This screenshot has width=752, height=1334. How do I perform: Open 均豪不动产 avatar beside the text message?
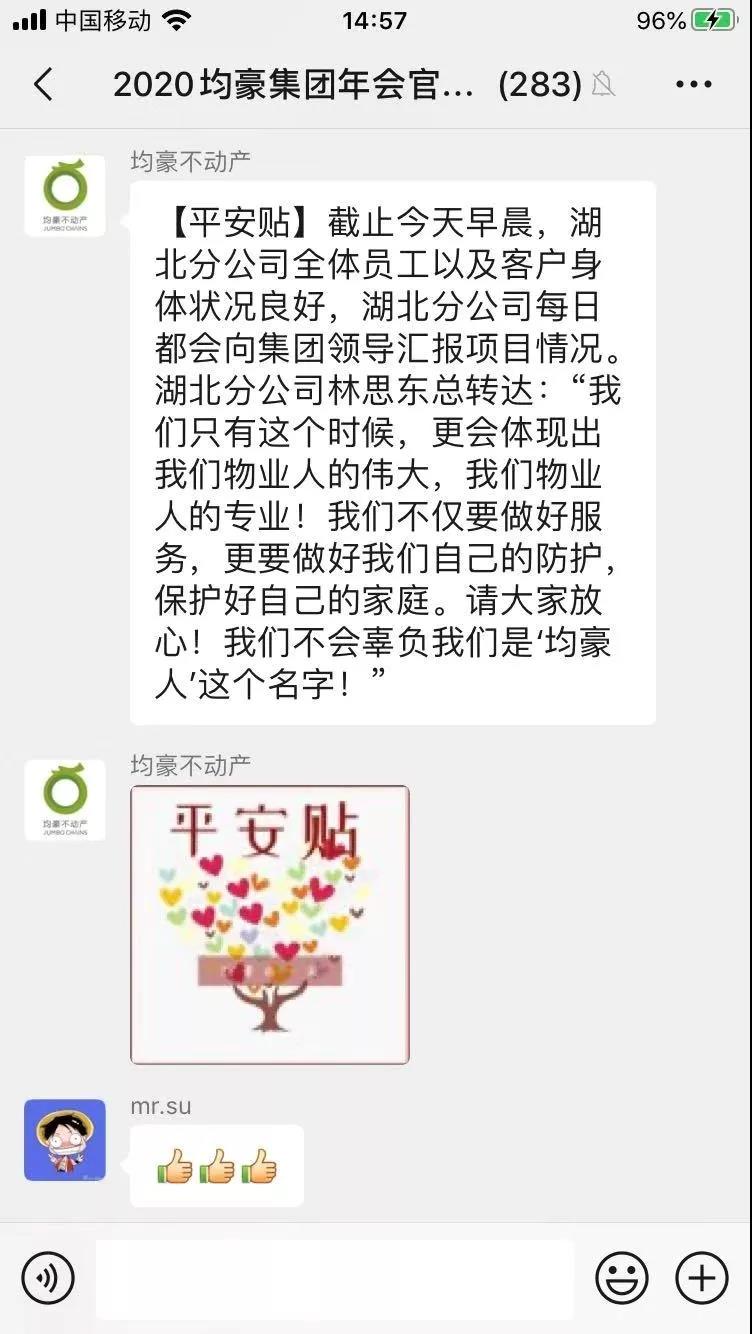[65, 195]
